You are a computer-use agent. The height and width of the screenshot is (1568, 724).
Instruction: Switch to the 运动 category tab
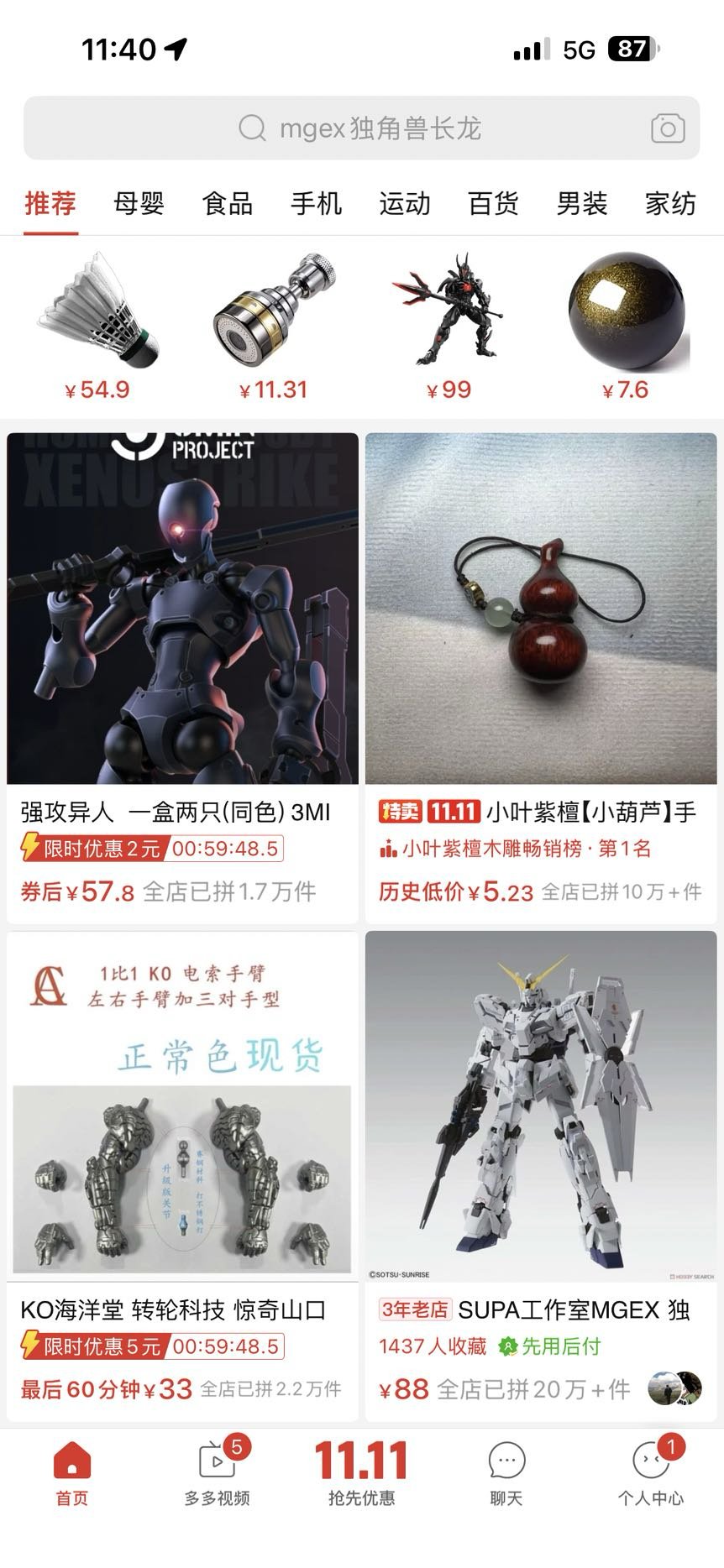404,203
